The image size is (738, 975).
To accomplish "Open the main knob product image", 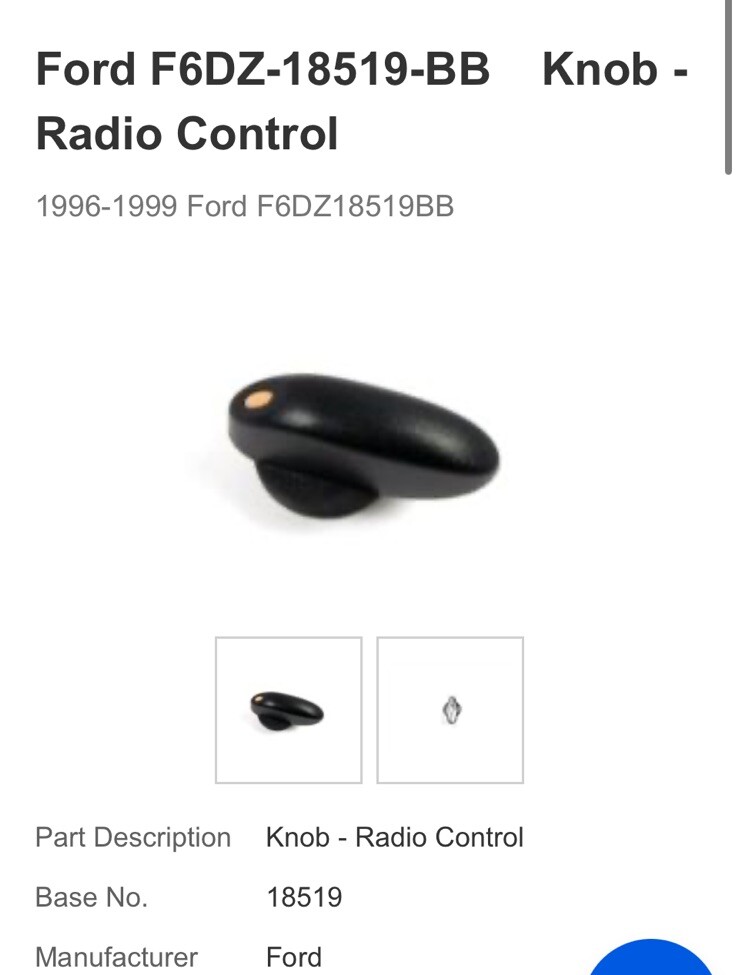I will coord(365,447).
